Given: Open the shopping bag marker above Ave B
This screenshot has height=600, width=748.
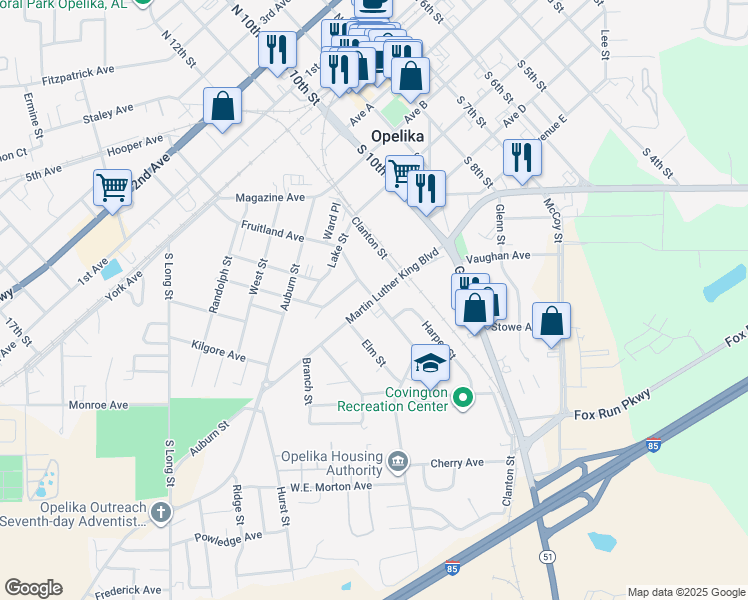Looking at the screenshot, I should 410,78.
